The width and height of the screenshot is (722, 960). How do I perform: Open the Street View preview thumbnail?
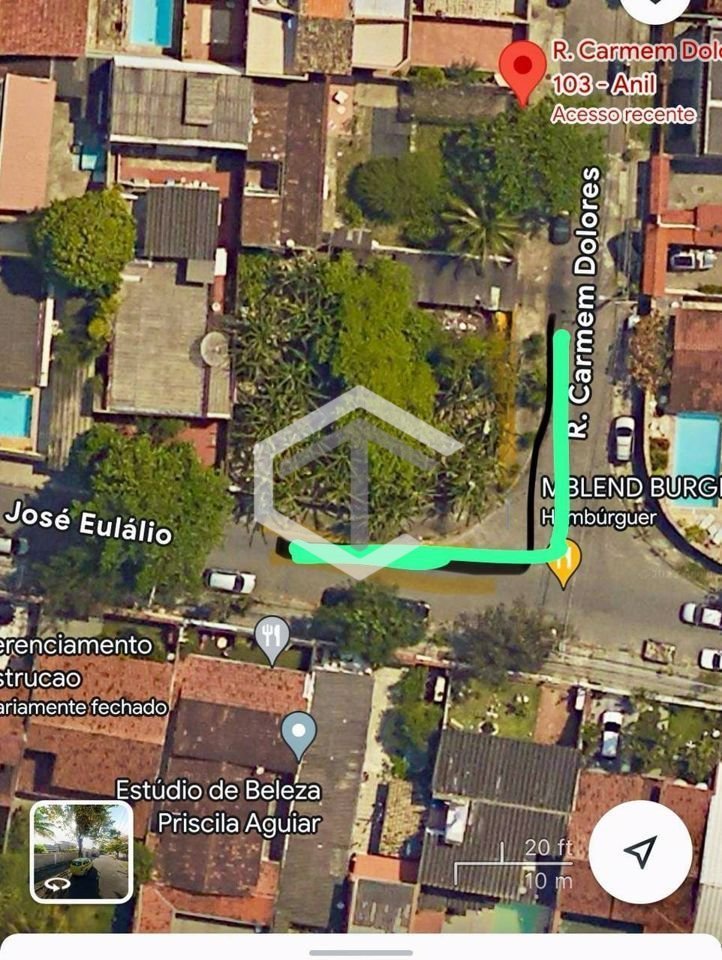81,852
